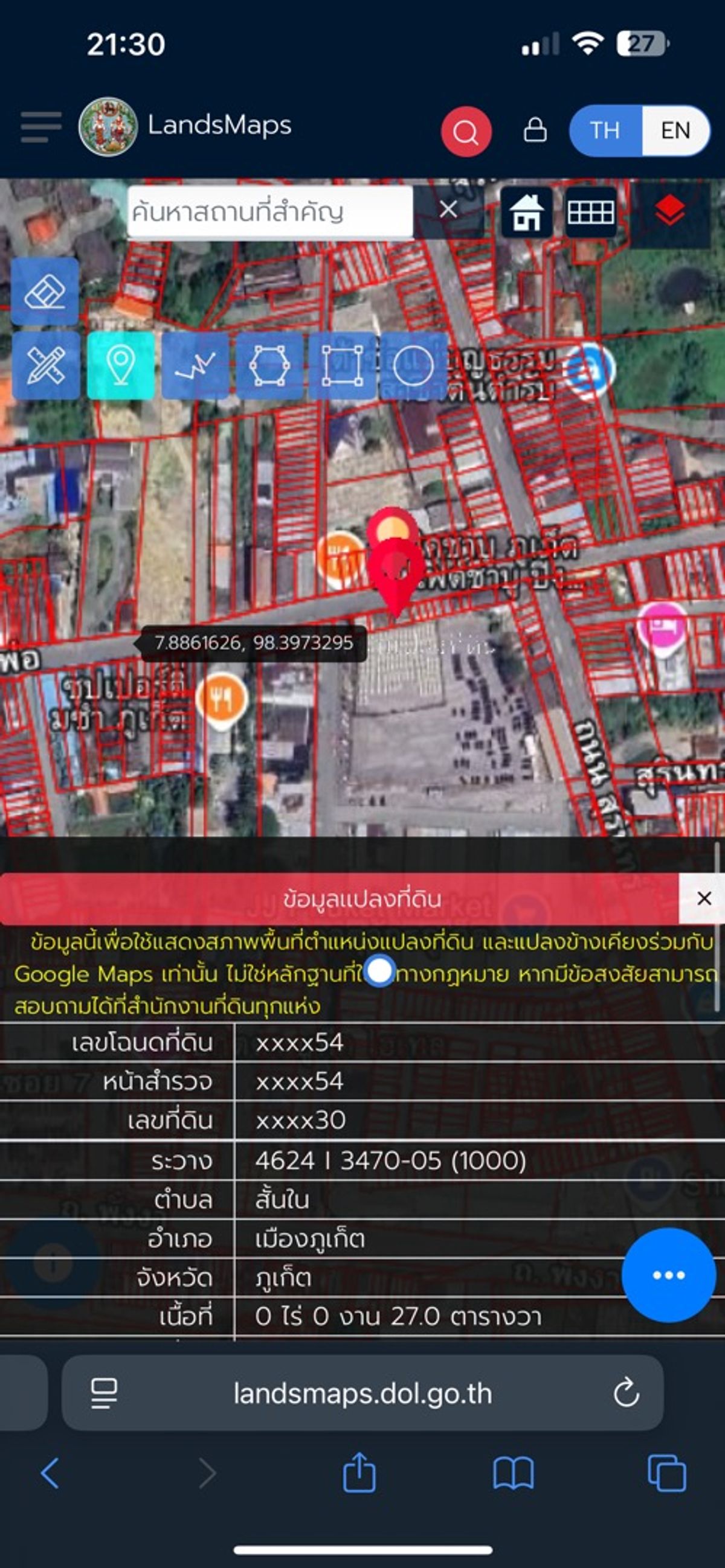The image size is (725, 1568).
Task: Select the eraser tool
Action: pyautogui.click(x=45, y=292)
